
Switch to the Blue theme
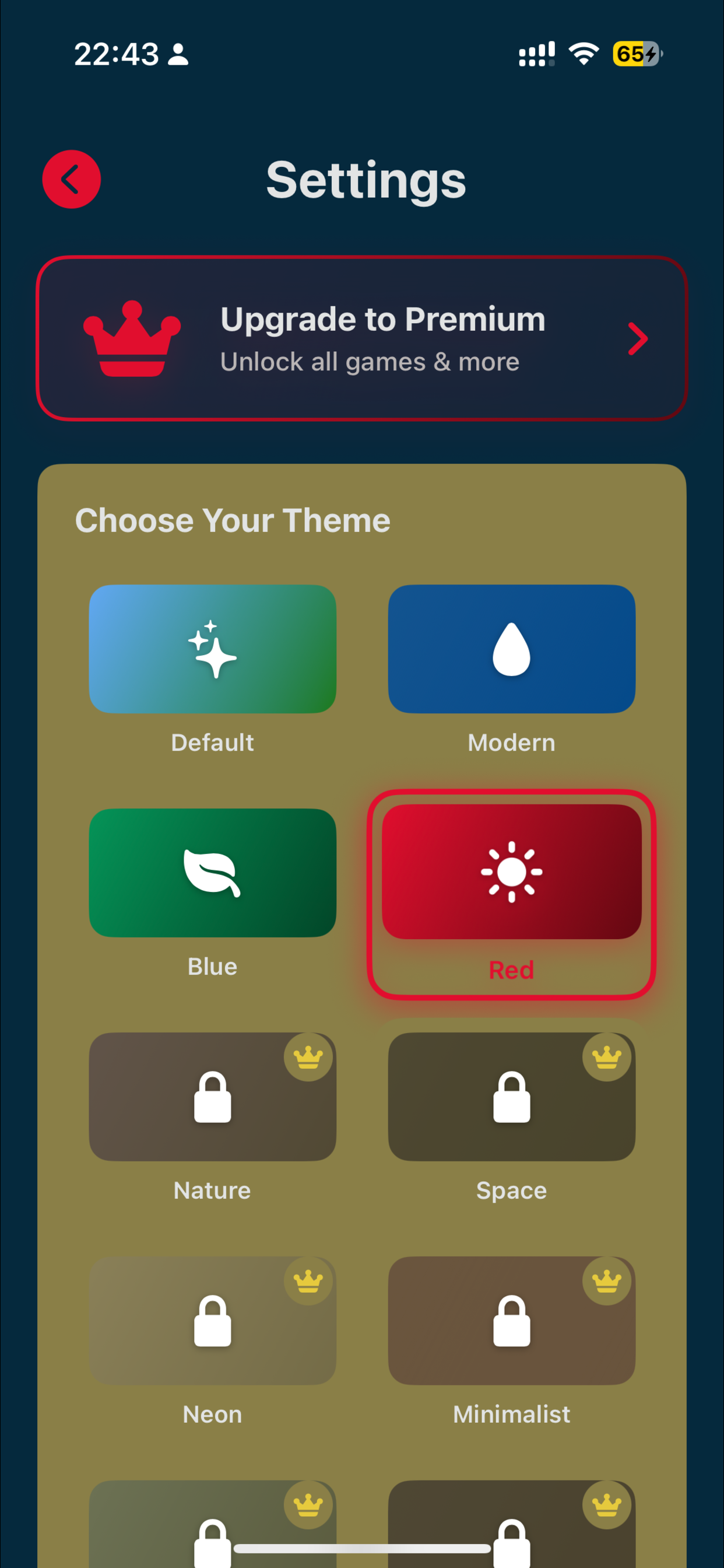(212, 872)
